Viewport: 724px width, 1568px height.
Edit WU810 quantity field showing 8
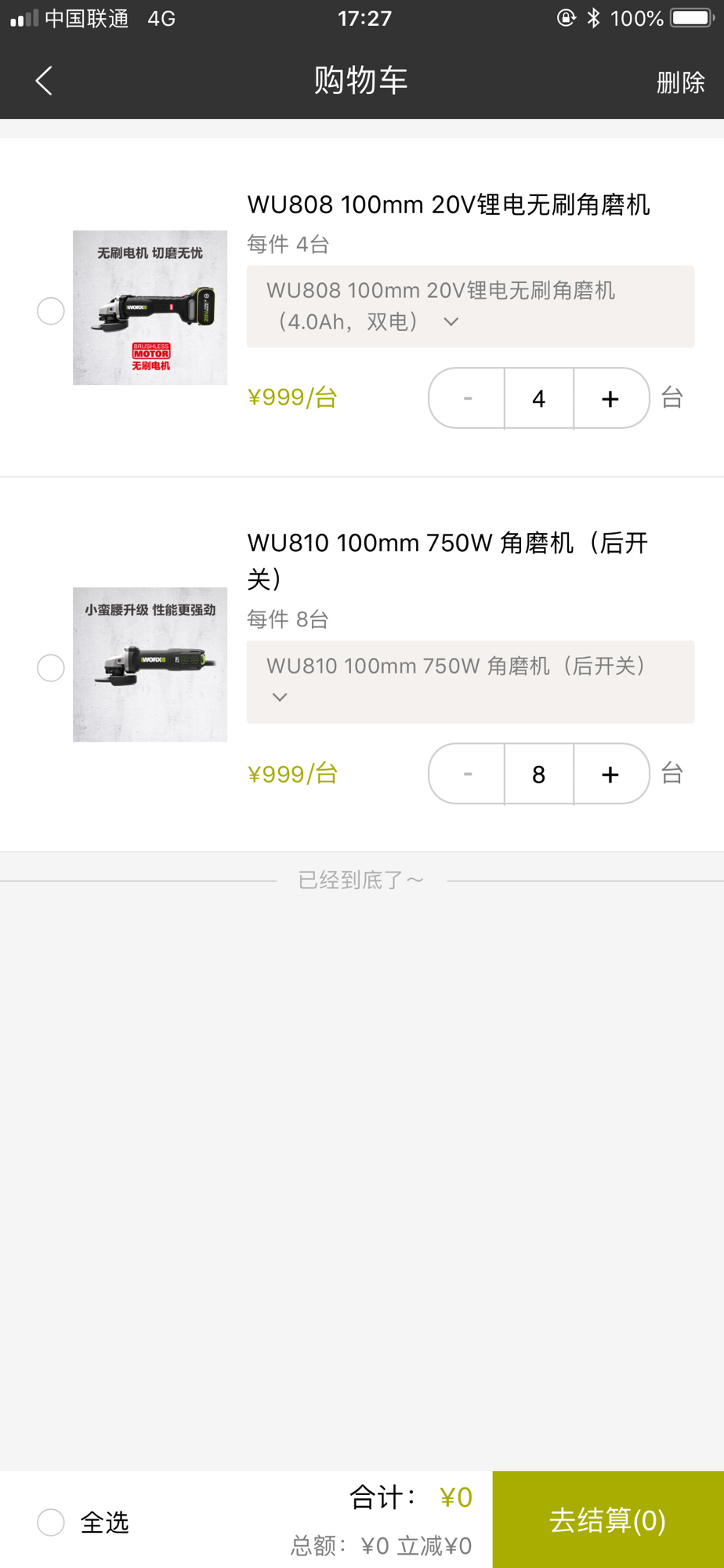[538, 774]
